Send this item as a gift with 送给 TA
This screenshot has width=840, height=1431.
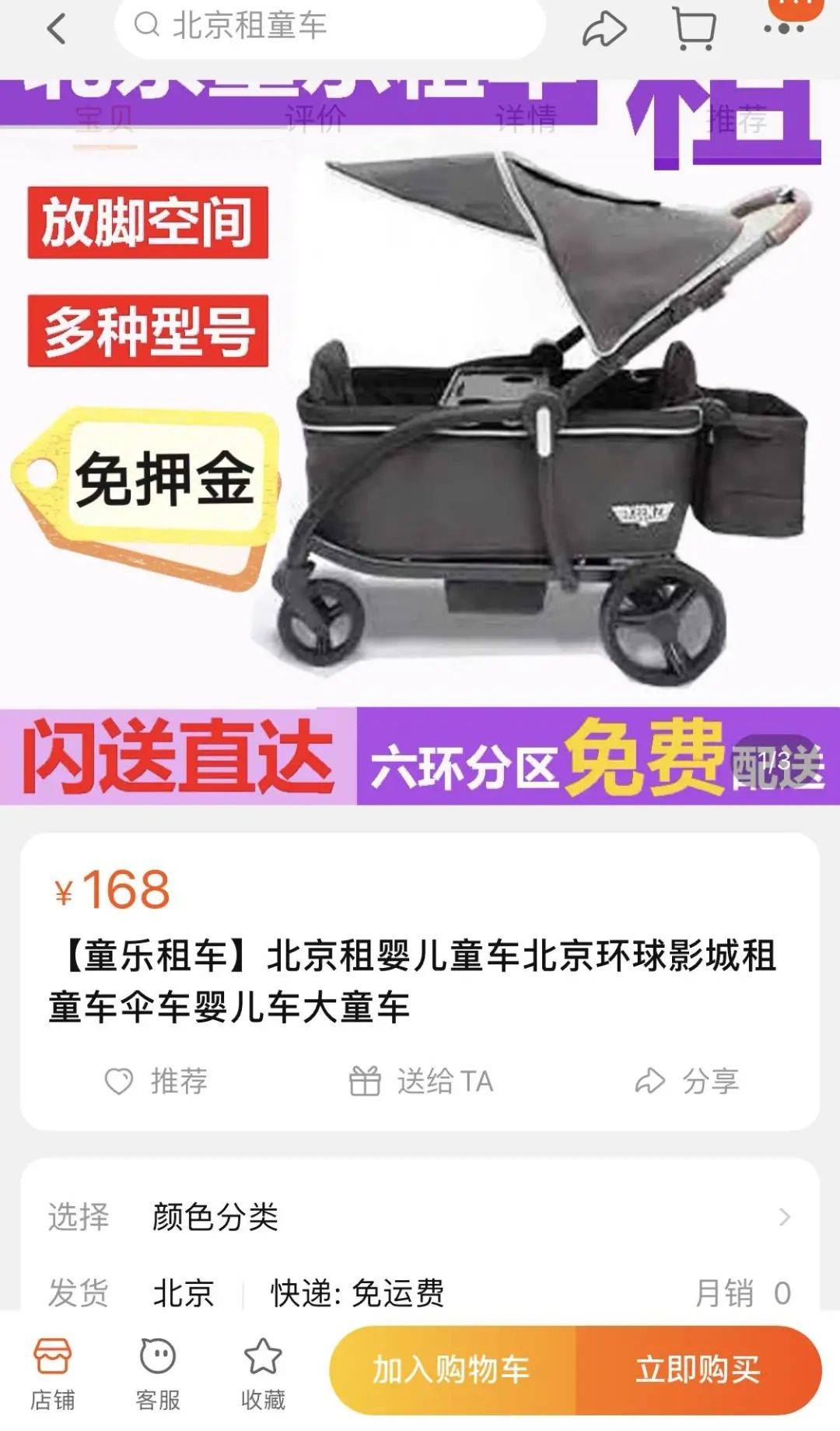pos(421,1081)
